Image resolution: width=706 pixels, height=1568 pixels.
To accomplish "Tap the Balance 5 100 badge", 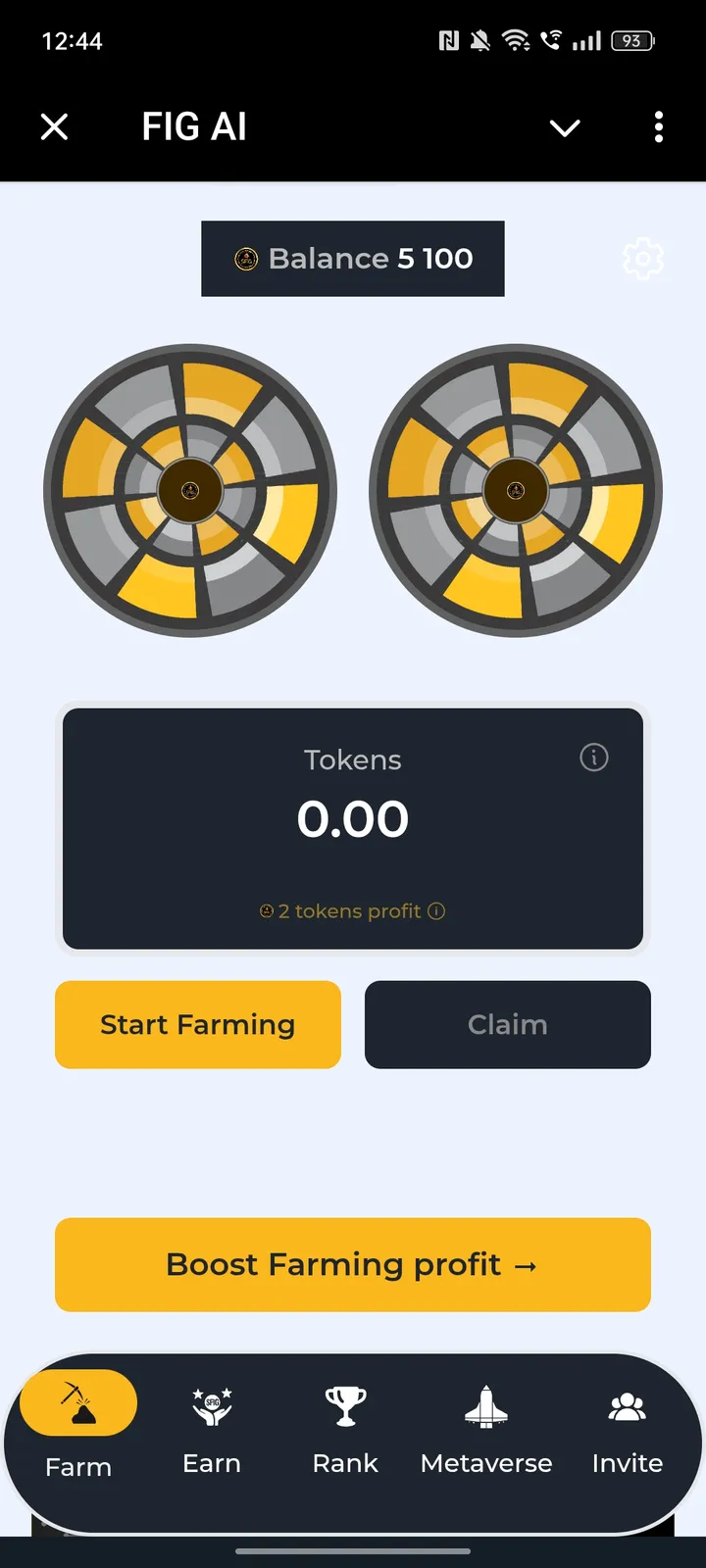I will 353,259.
